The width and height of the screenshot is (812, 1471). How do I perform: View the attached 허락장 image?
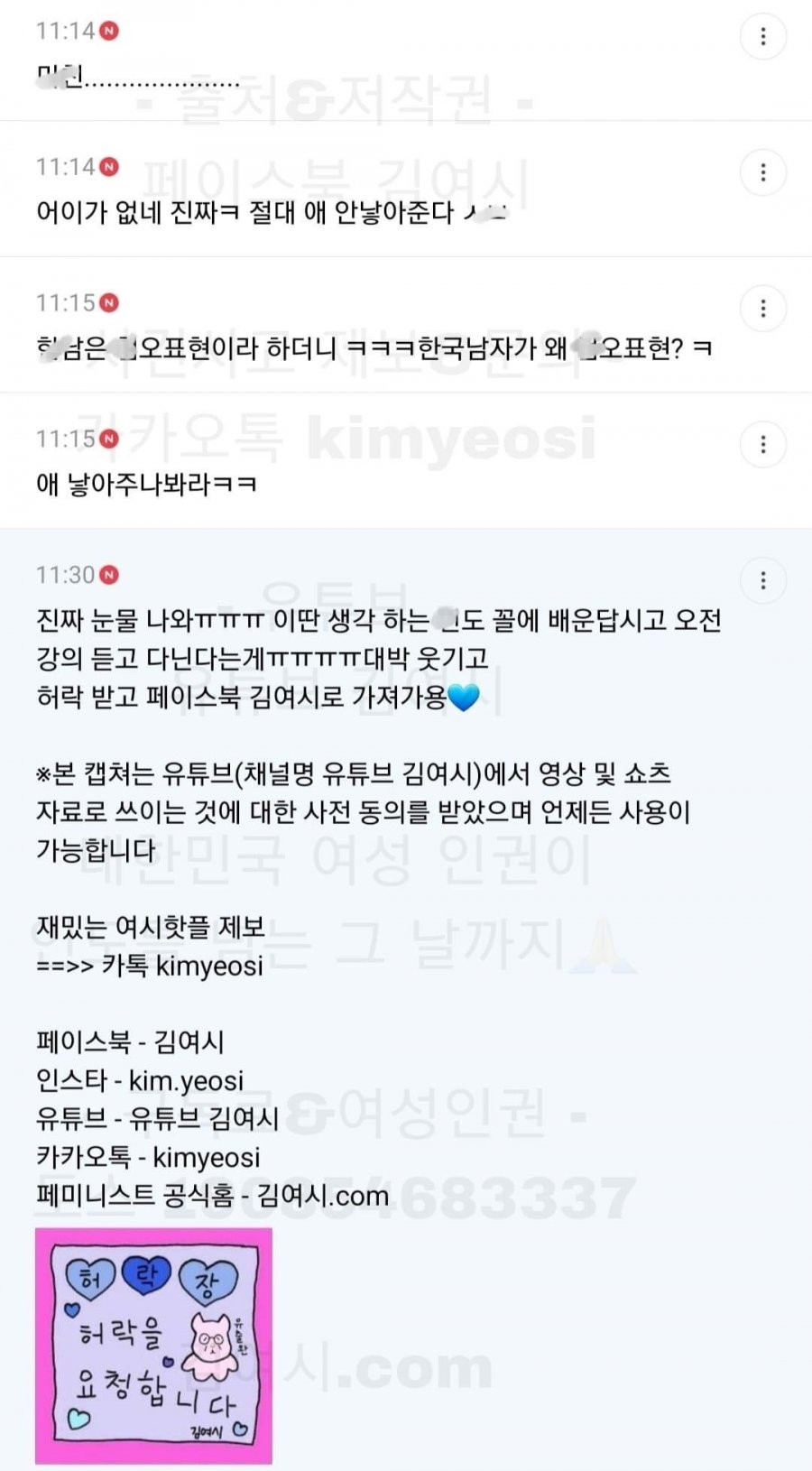click(x=153, y=1345)
